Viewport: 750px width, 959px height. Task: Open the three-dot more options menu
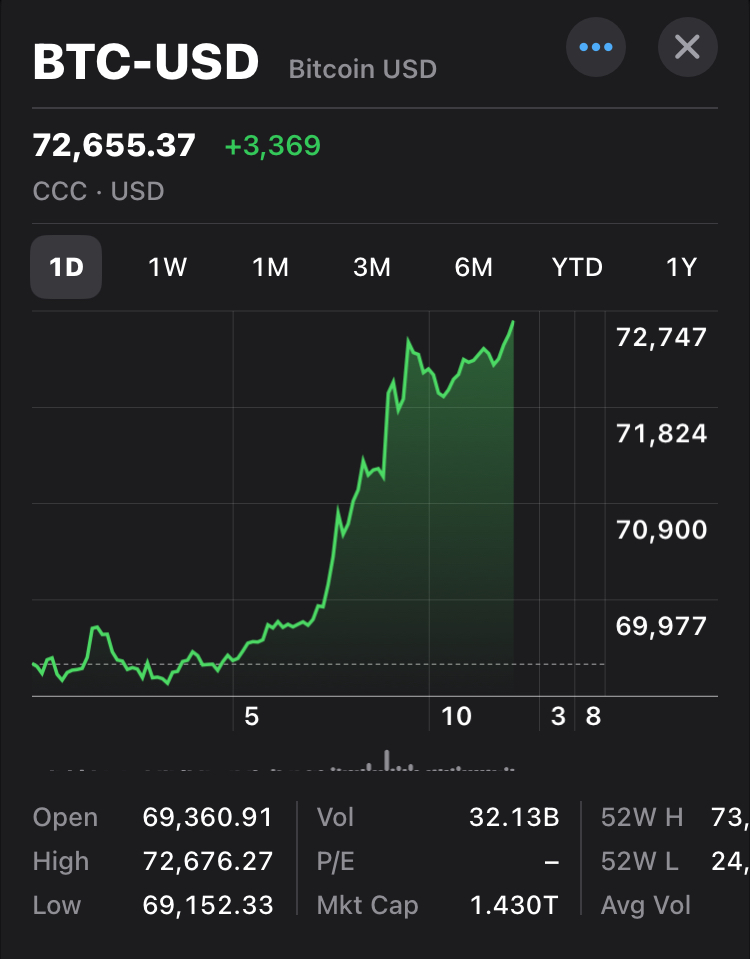596,46
